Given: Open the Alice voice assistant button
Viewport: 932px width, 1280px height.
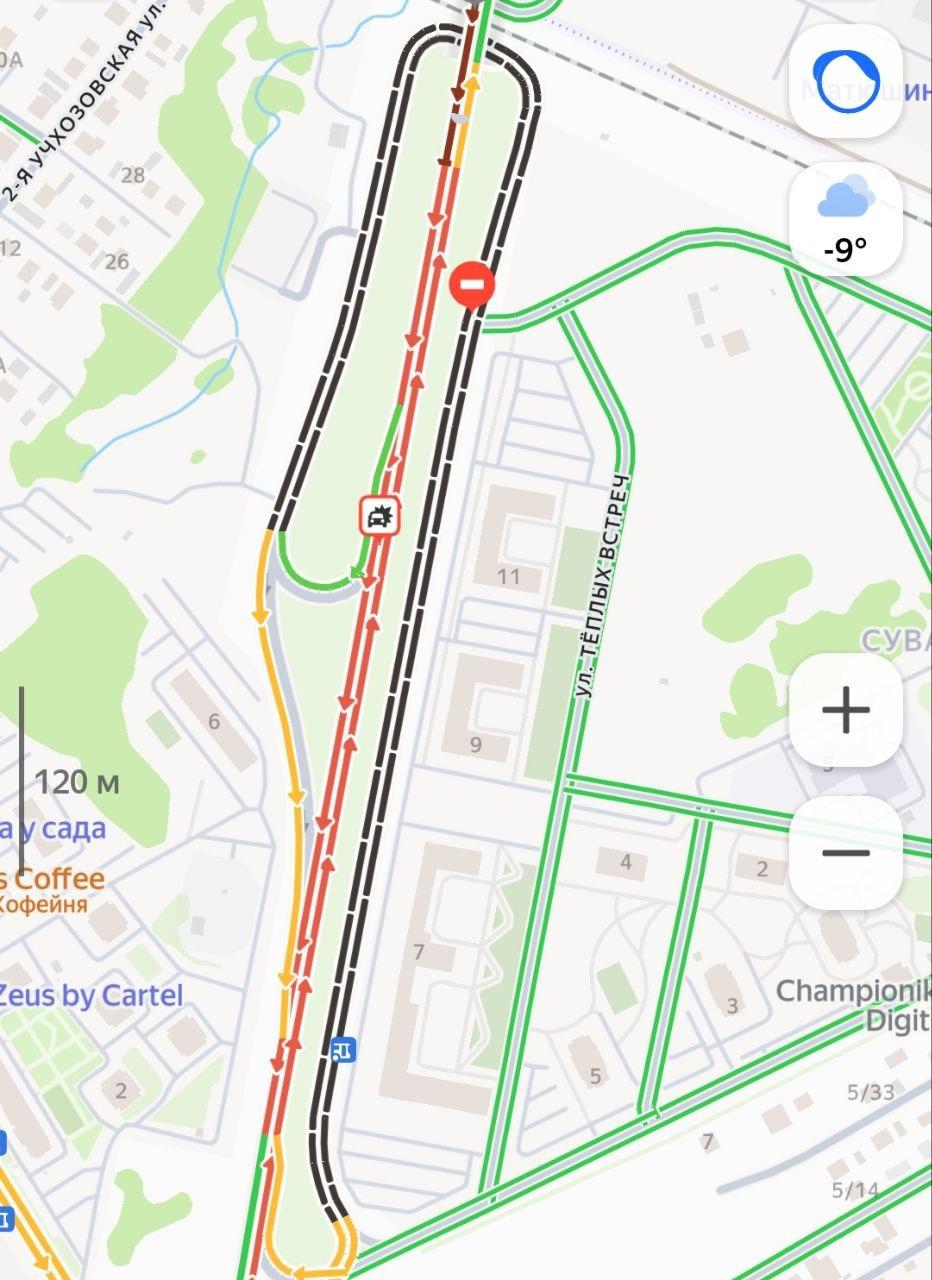Looking at the screenshot, I should pos(846,80).
